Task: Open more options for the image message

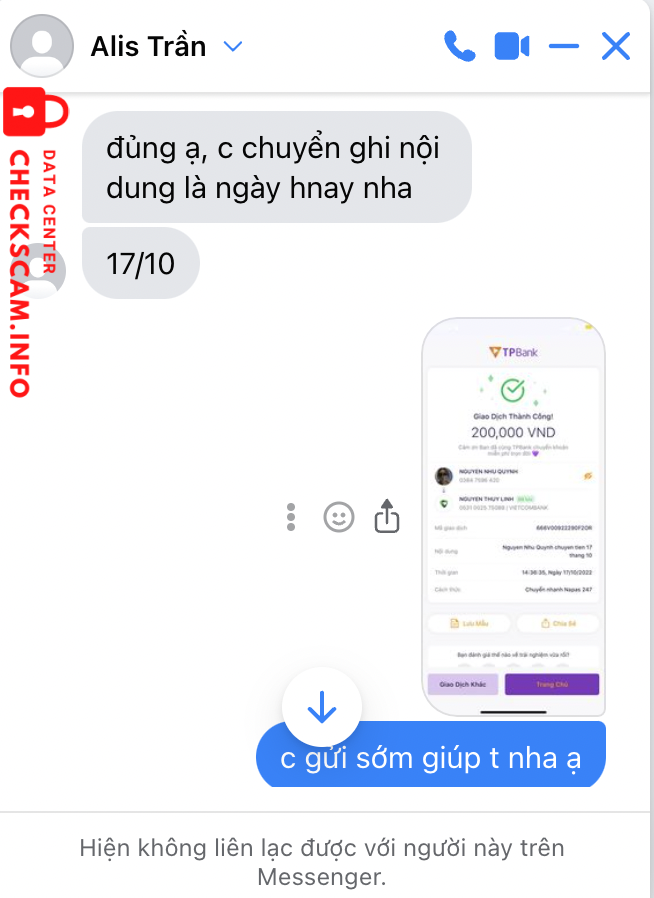Action: pyautogui.click(x=291, y=517)
